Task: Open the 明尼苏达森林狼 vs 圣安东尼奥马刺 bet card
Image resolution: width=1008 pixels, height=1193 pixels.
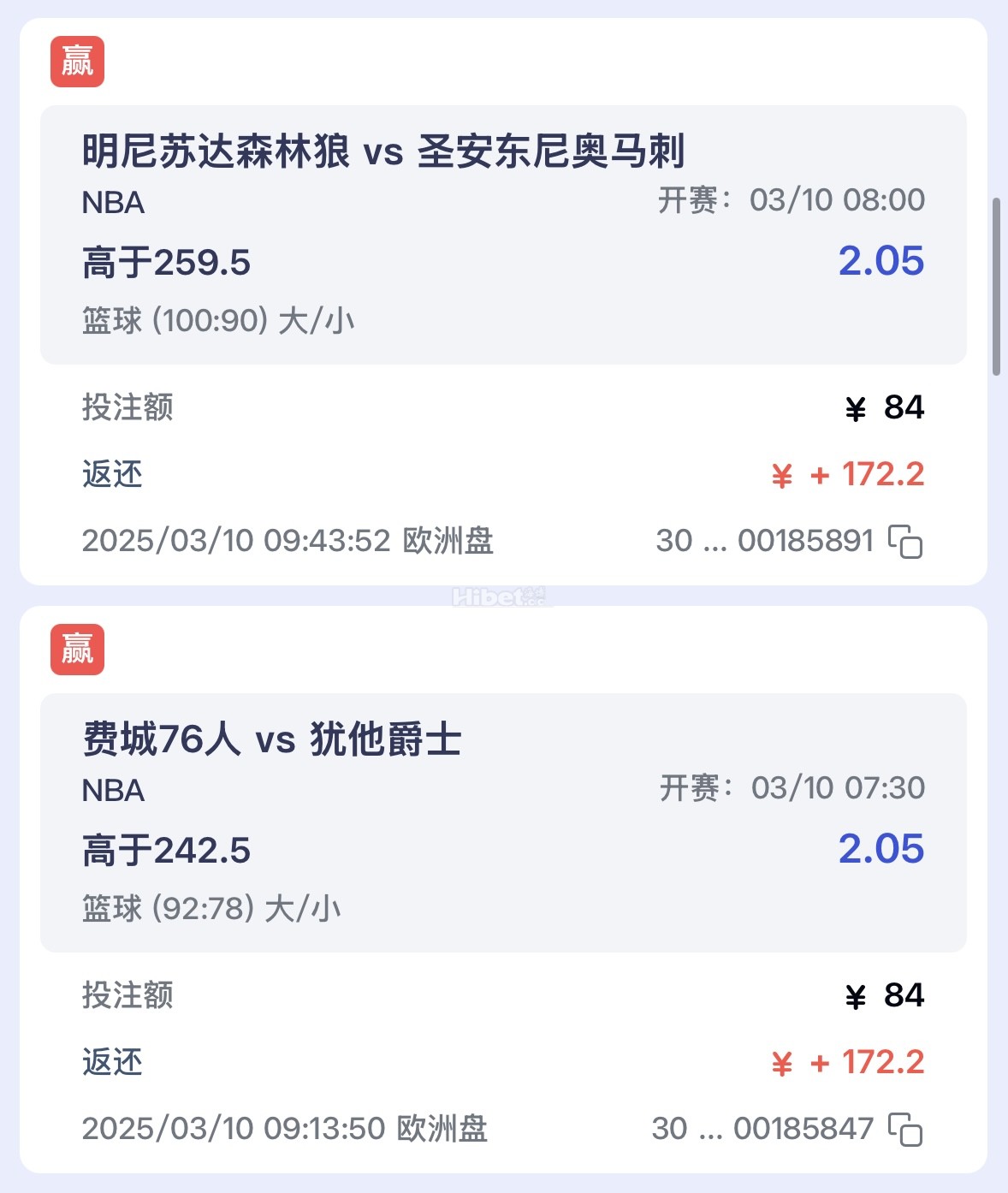Action: pyautogui.click(x=503, y=234)
